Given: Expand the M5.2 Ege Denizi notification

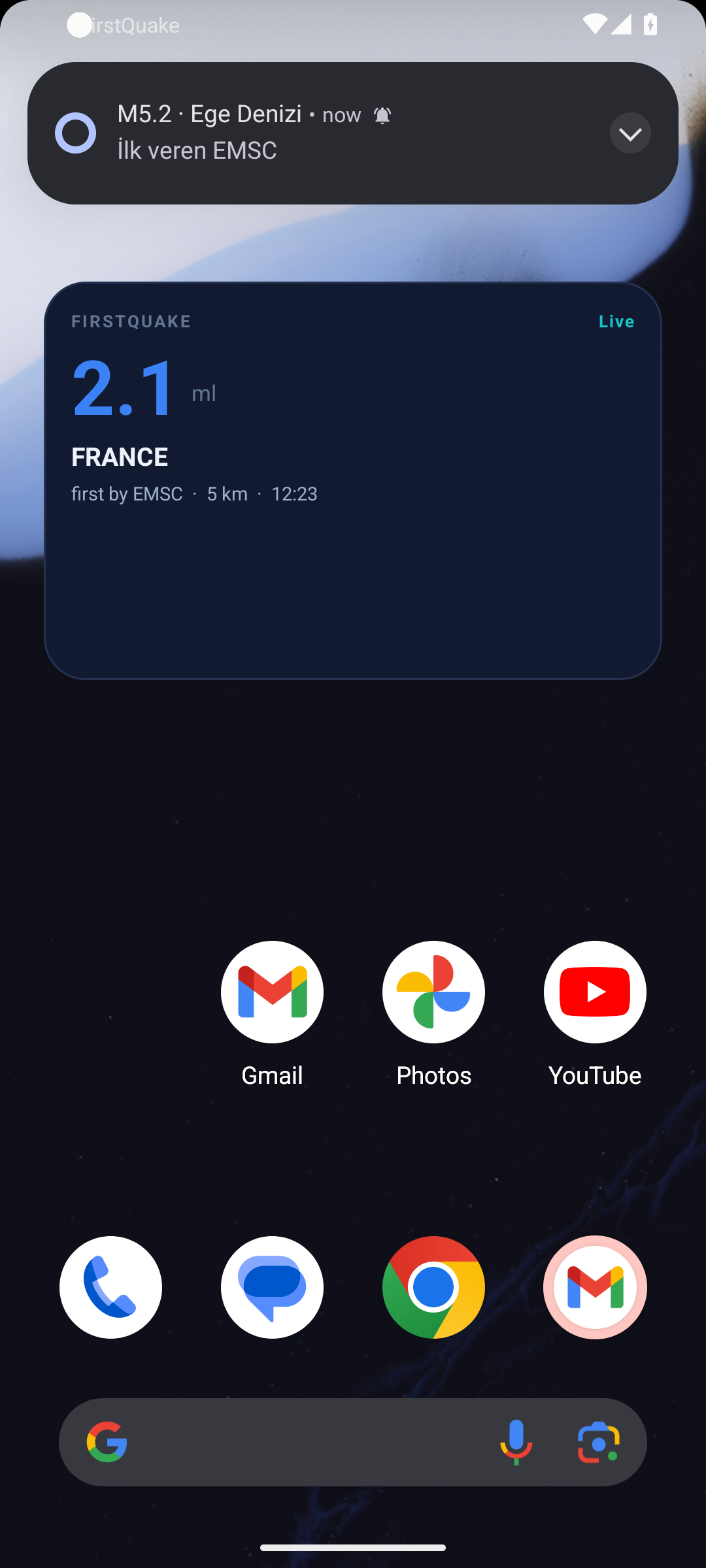Looking at the screenshot, I should pyautogui.click(x=630, y=133).
